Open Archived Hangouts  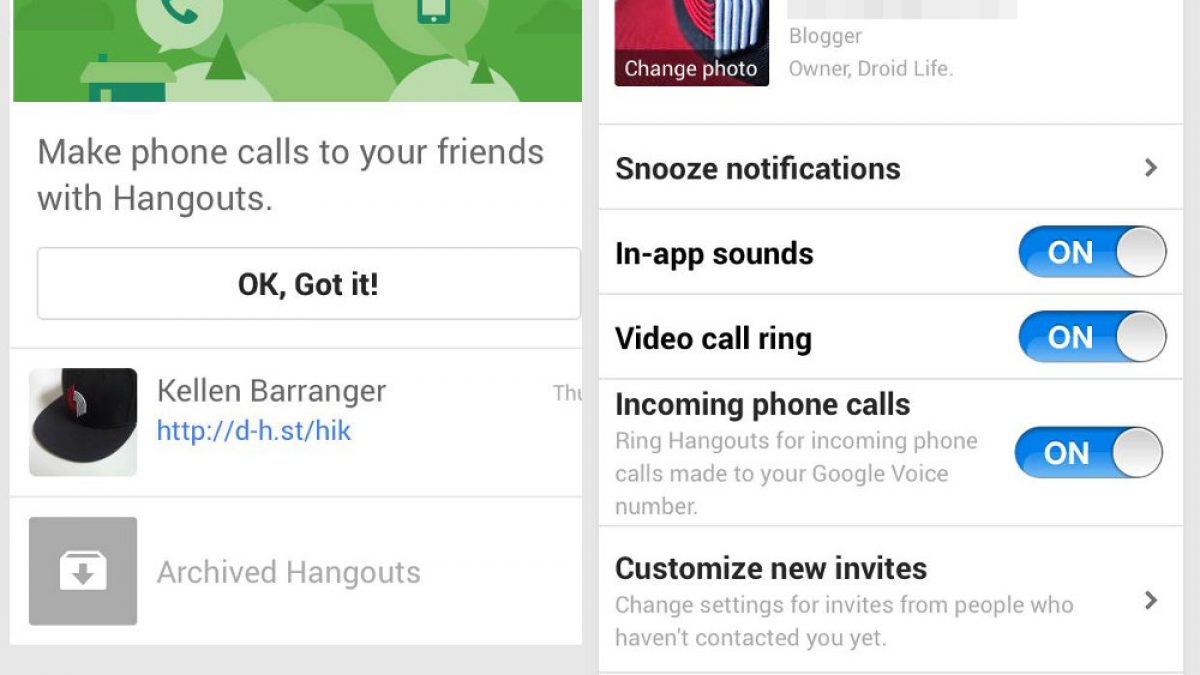coord(288,572)
